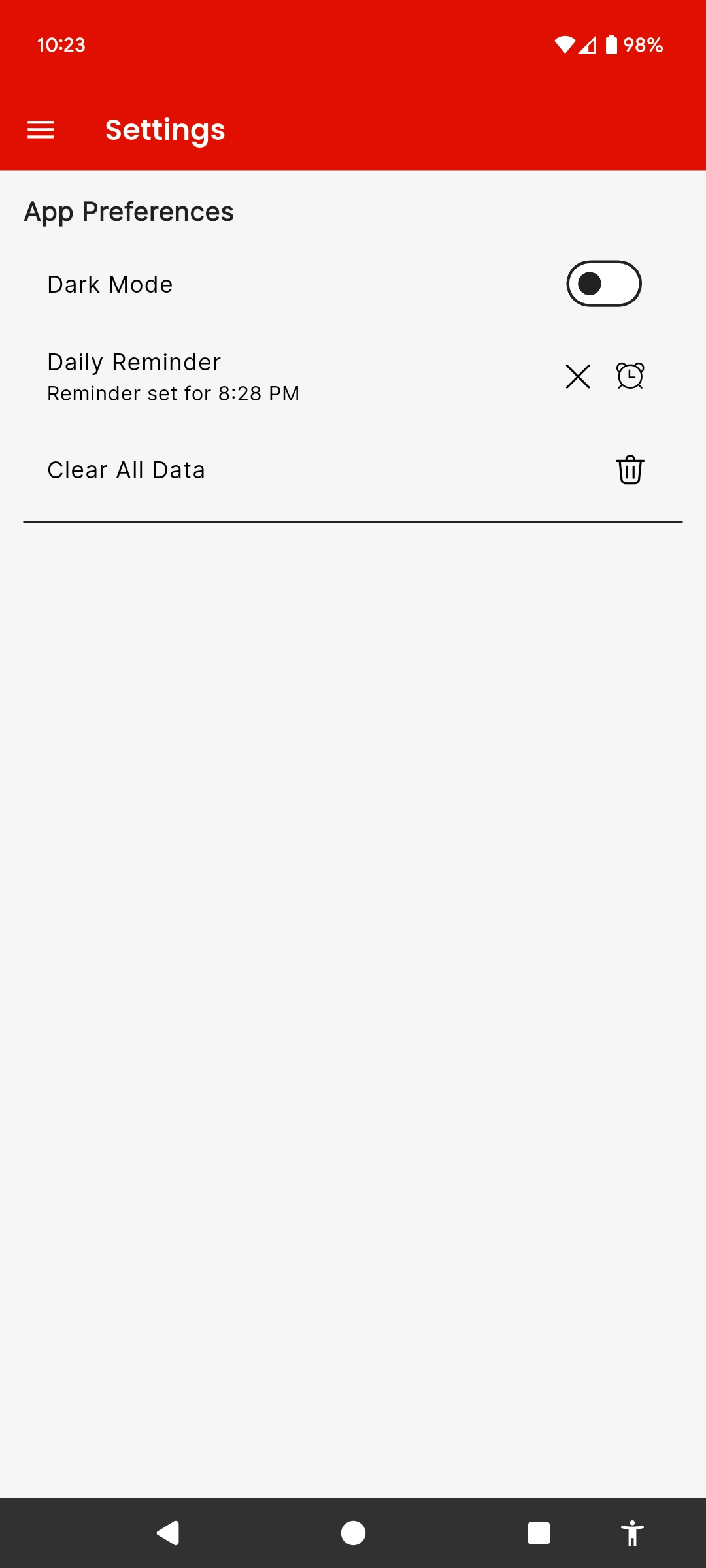Cancel the daily reminder with the X icon

pos(578,376)
